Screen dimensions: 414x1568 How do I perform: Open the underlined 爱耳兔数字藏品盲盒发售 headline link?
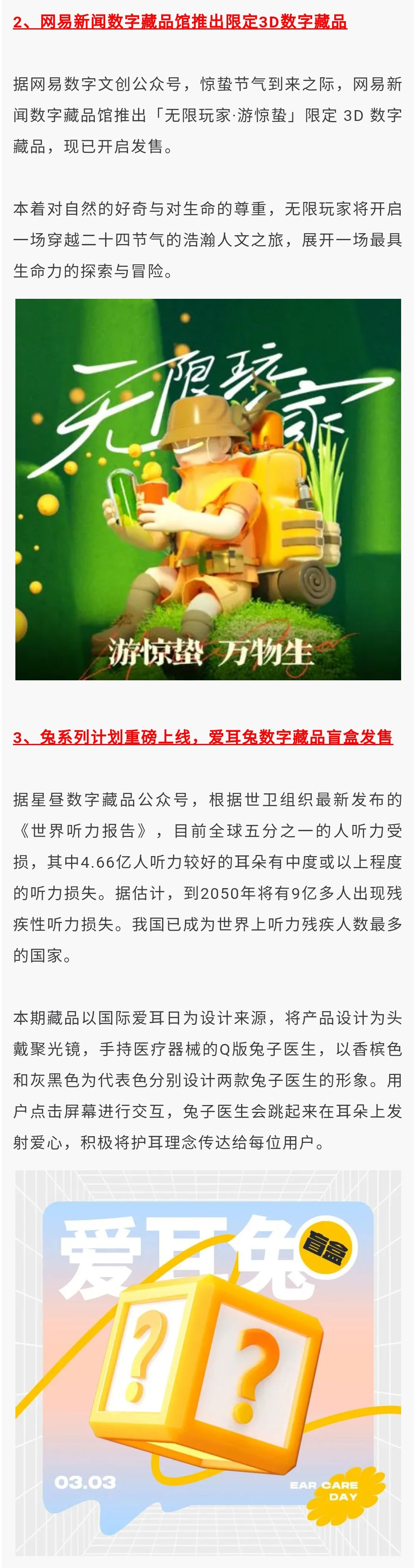pos(203,737)
